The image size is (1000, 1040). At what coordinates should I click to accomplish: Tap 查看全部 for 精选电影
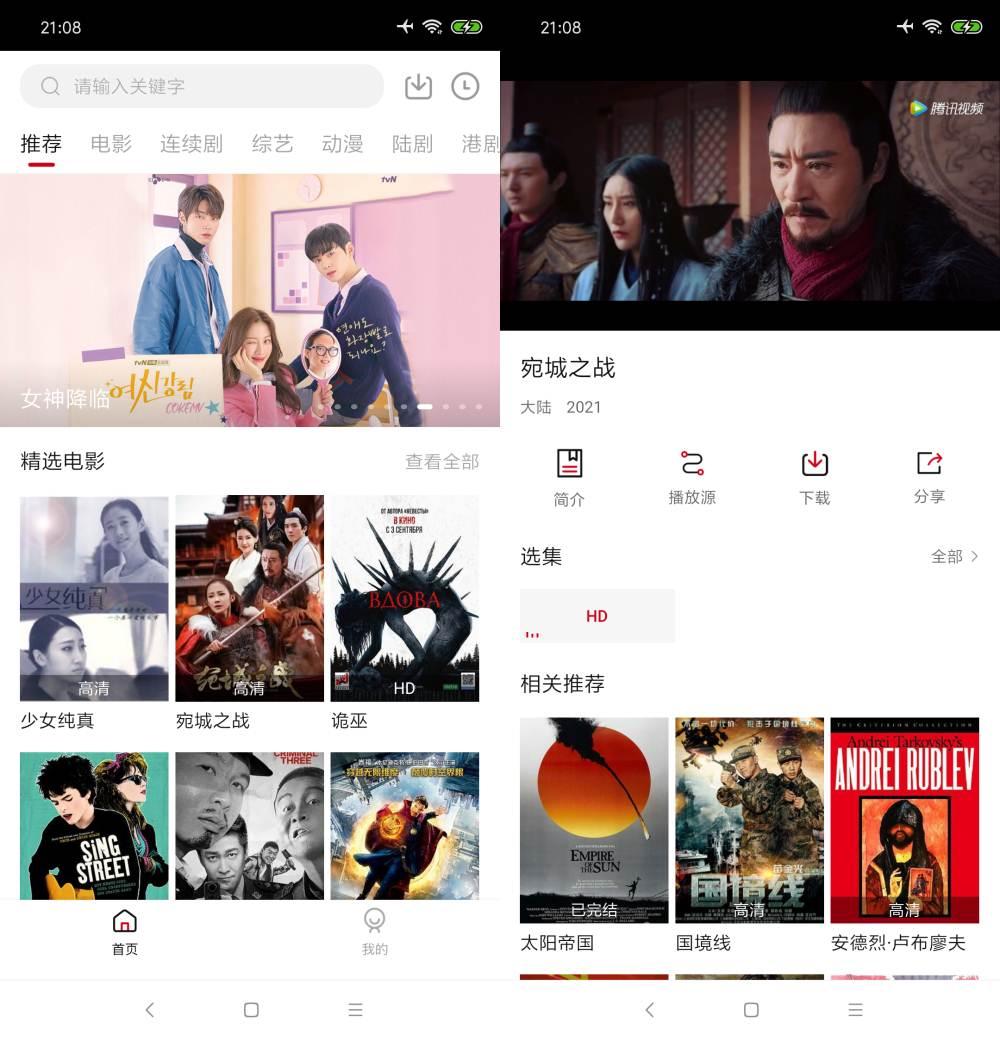442,462
